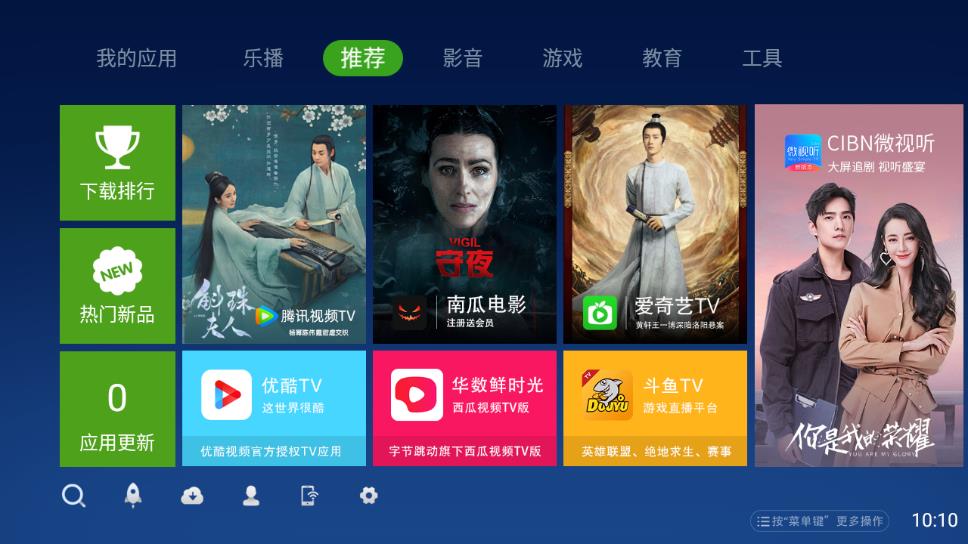Select the 教育 tab

pos(662,58)
